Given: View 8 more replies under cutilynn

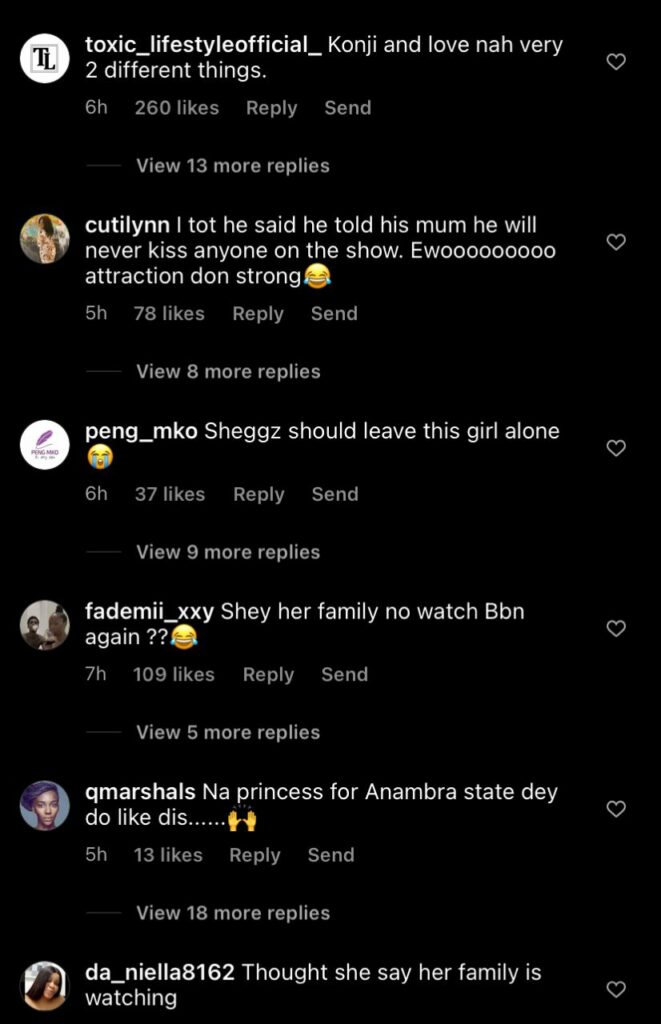Looking at the screenshot, I should click(228, 372).
